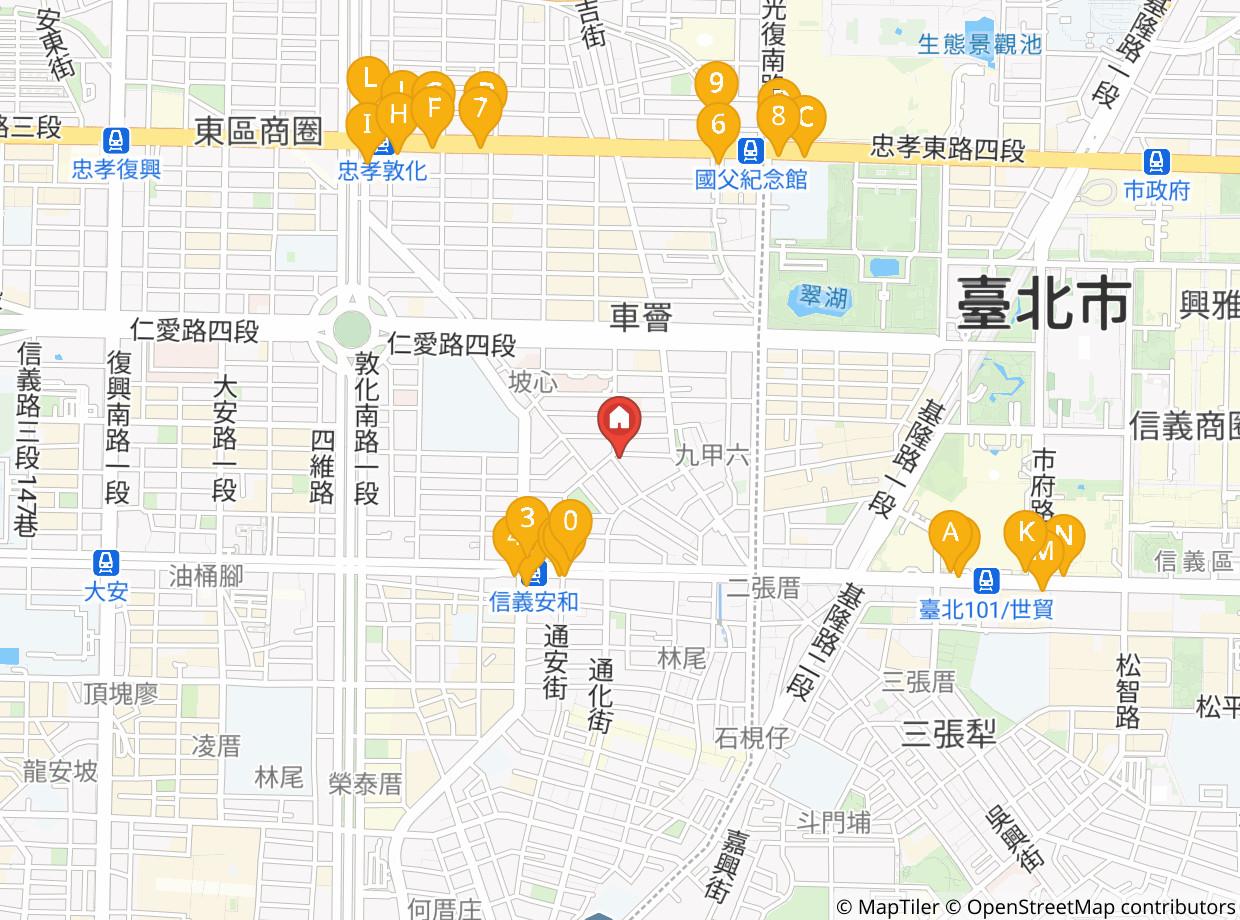Open the marker labeled 0
Viewport: 1240px width, 920px height.
571,520
